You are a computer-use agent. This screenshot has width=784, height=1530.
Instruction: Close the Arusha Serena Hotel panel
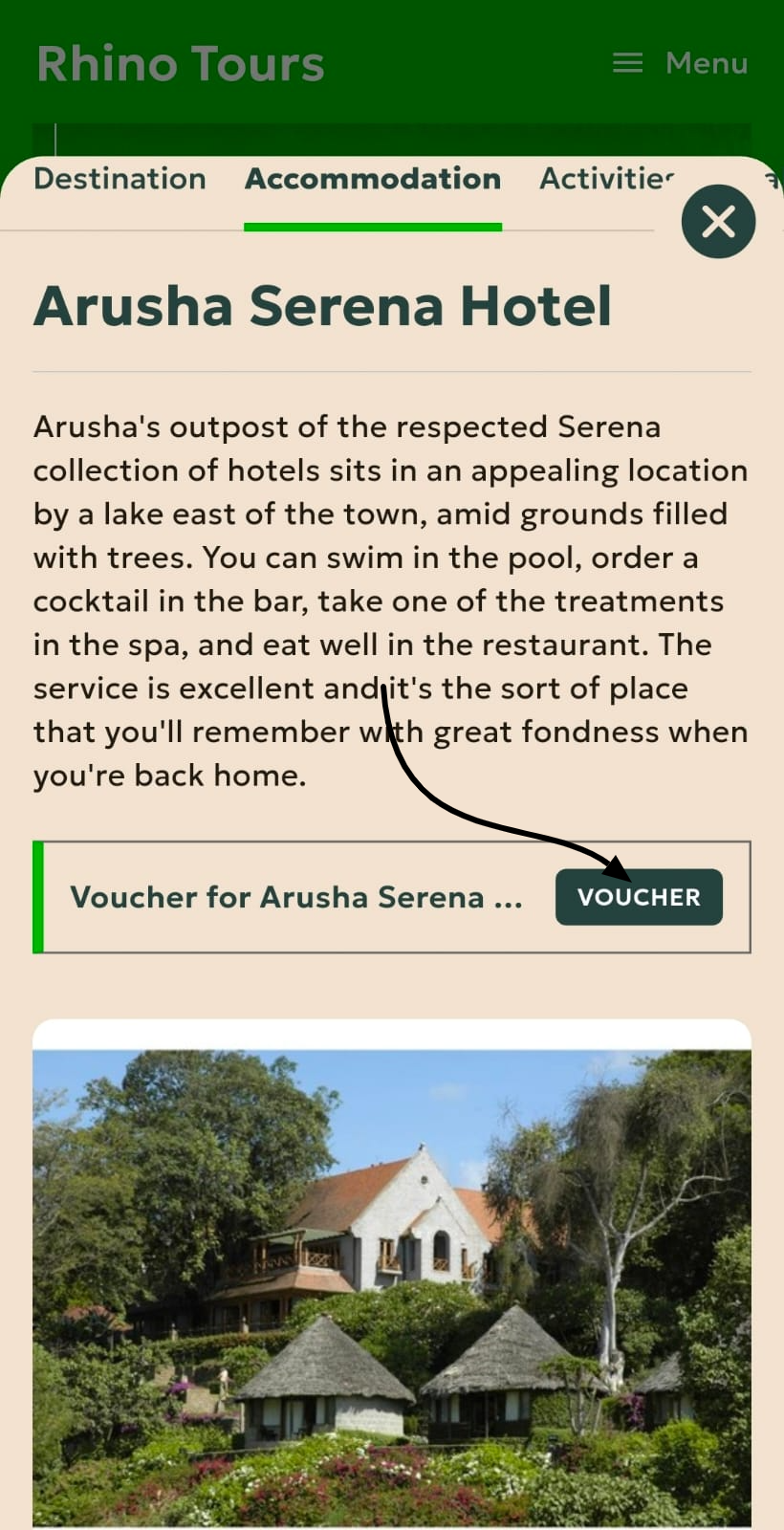(718, 222)
